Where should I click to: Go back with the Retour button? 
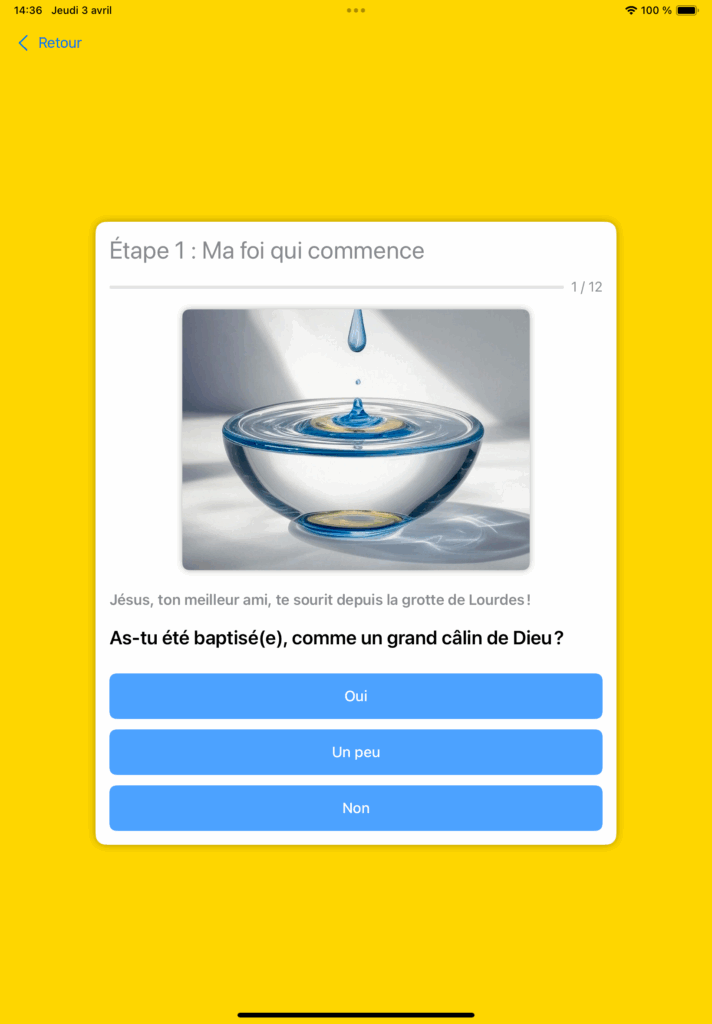point(50,43)
